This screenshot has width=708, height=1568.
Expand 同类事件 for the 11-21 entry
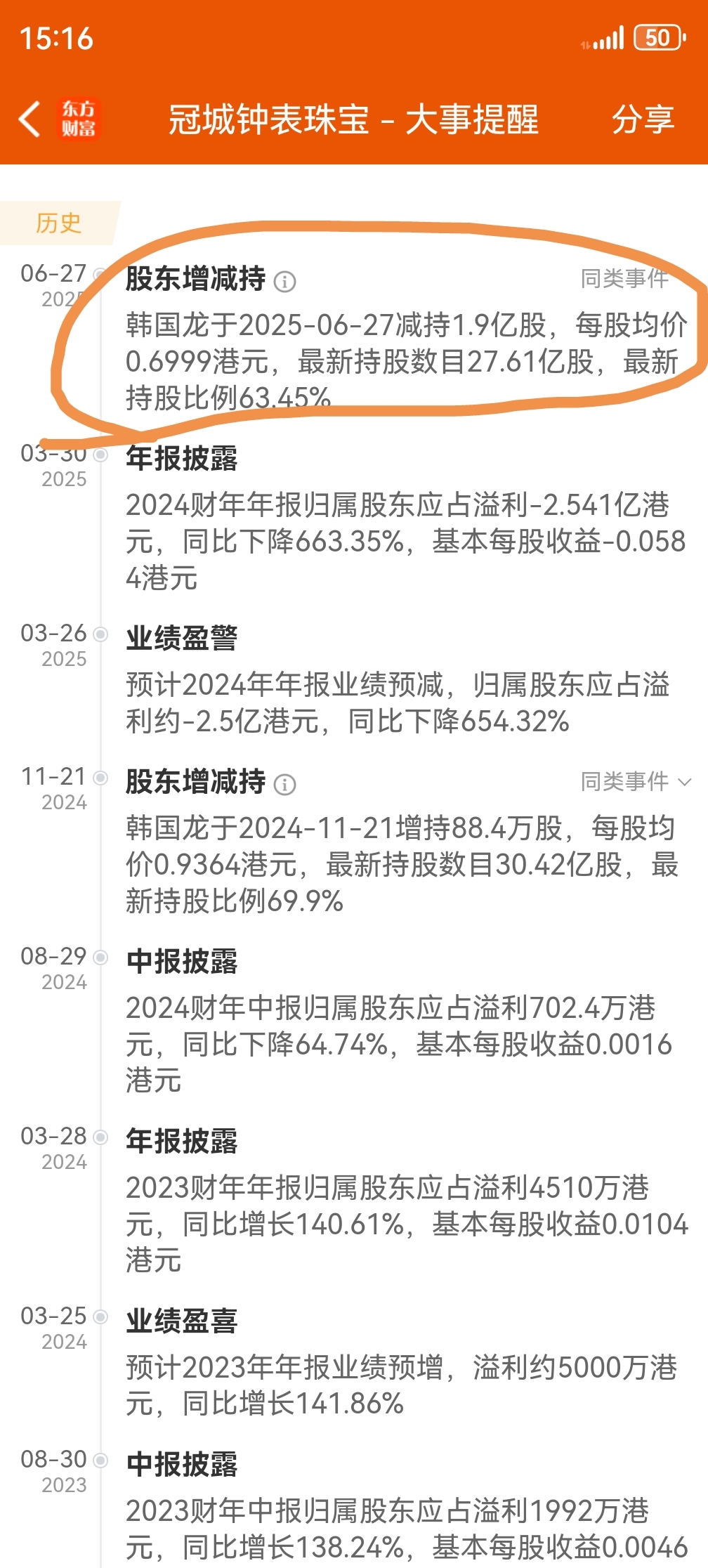(636, 781)
